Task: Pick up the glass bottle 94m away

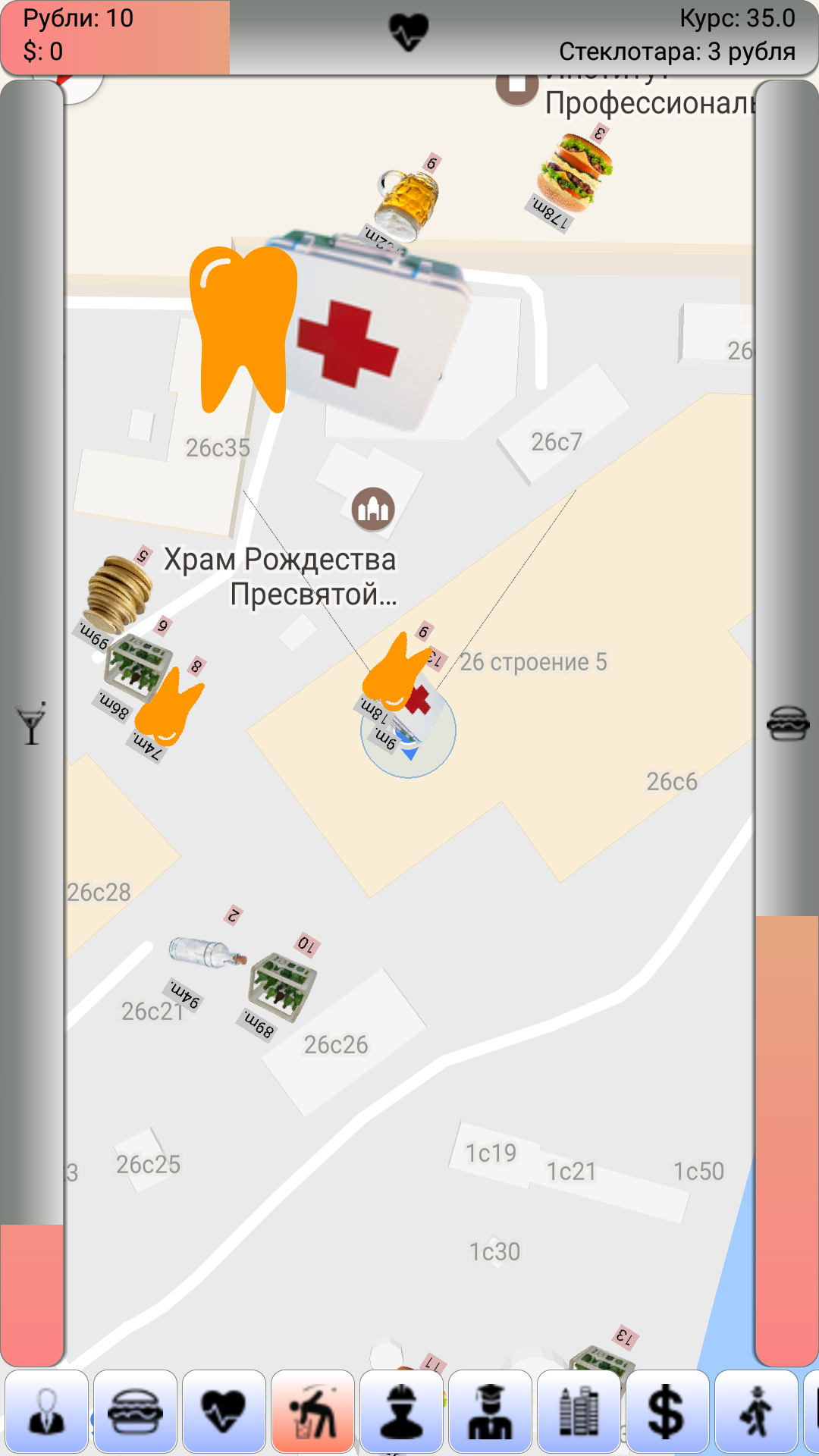Action: click(x=207, y=952)
